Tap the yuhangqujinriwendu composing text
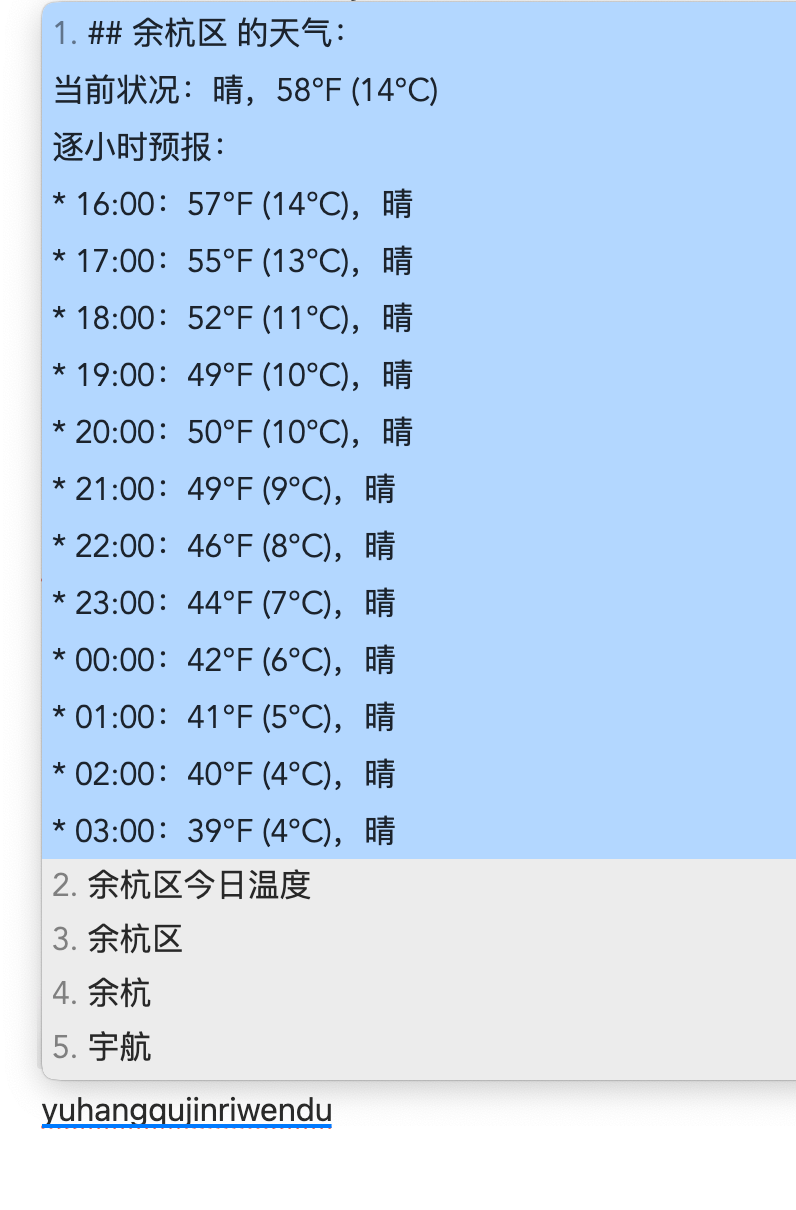This screenshot has width=796, height=1210. [x=187, y=1111]
